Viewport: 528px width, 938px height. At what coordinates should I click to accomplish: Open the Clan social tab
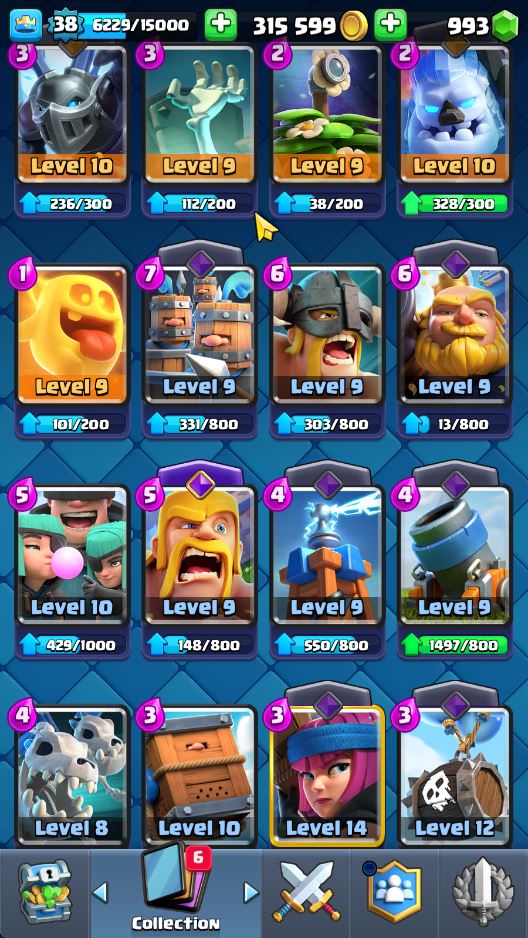(395, 891)
